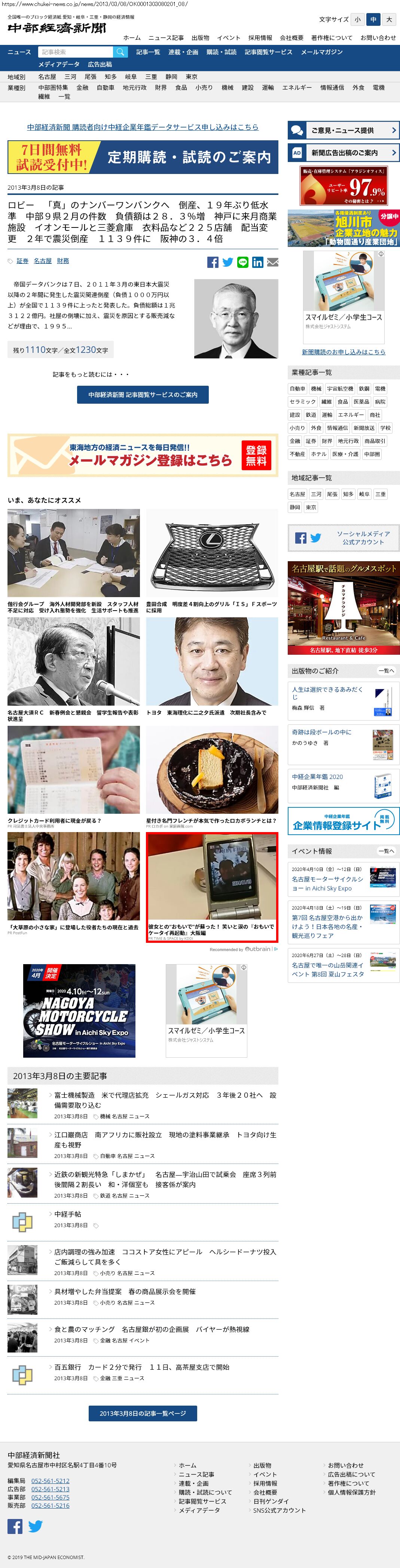Open 記事閲覧サービスのご案内 button
The image size is (400, 1568).
click(x=143, y=394)
